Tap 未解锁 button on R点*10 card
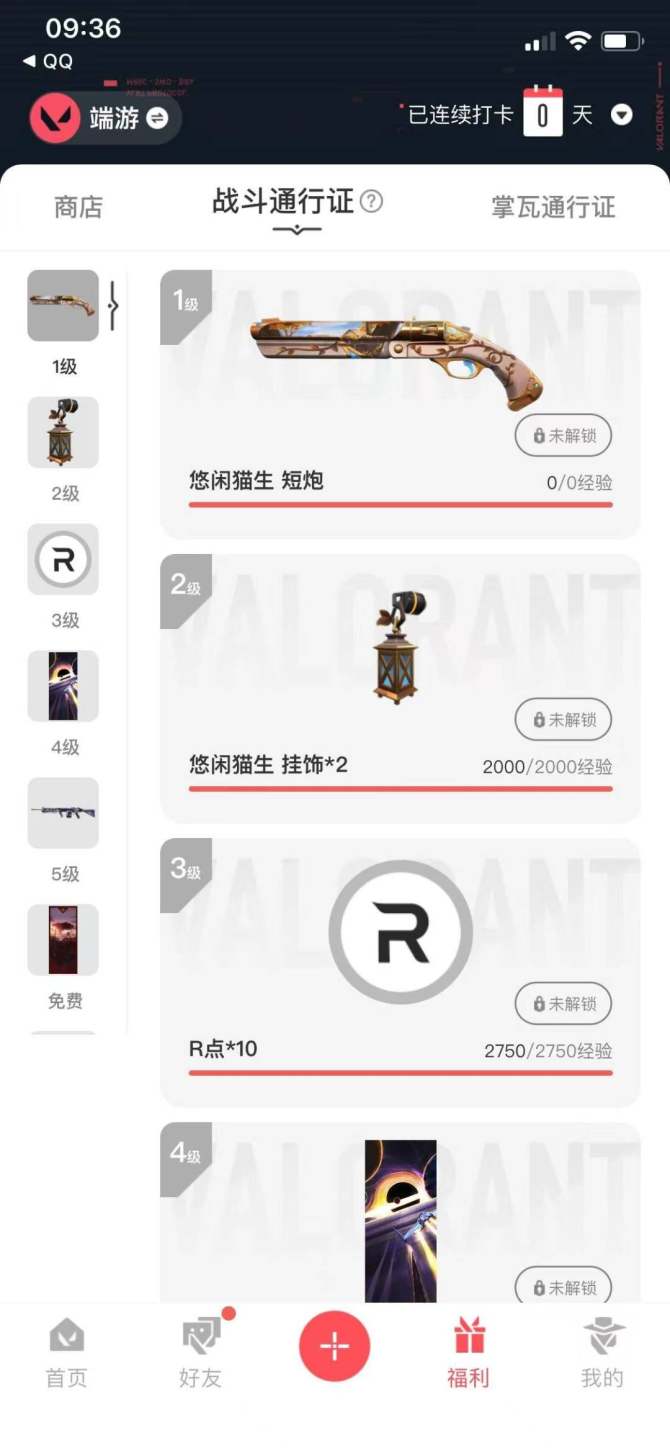The width and height of the screenshot is (670, 1451). (x=563, y=1004)
